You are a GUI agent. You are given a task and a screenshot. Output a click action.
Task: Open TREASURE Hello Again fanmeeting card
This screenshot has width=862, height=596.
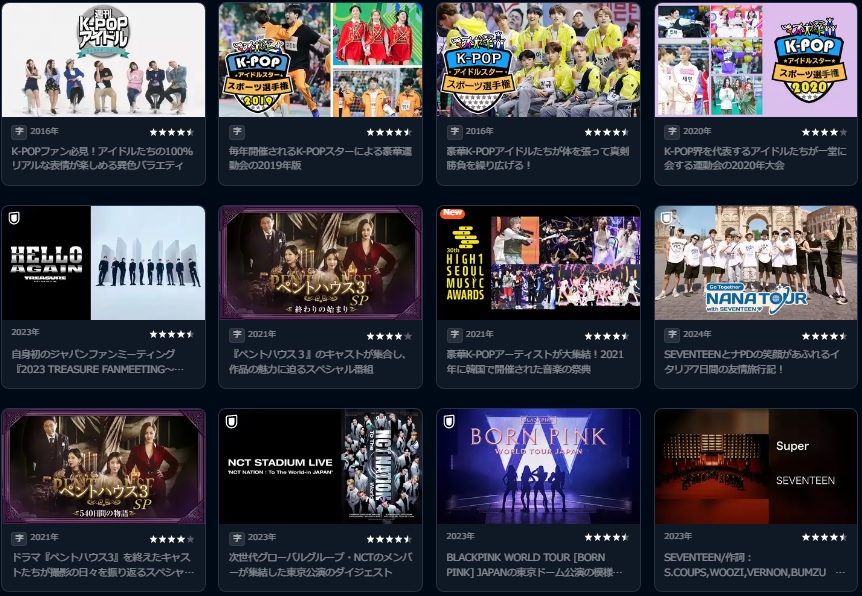(103, 263)
